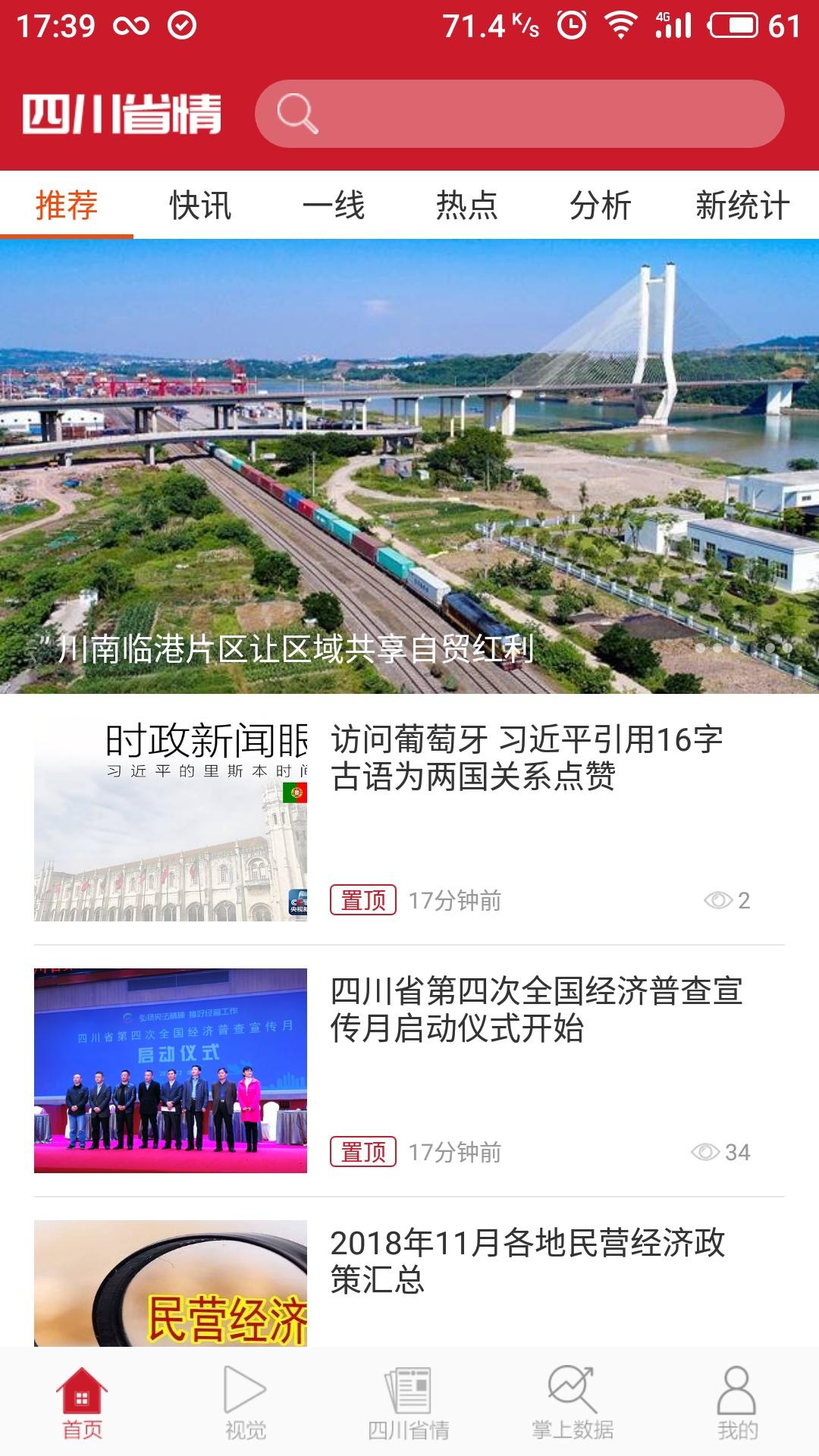This screenshot has height=1456, width=819.
Task: Open the 热点 section
Action: point(466,205)
